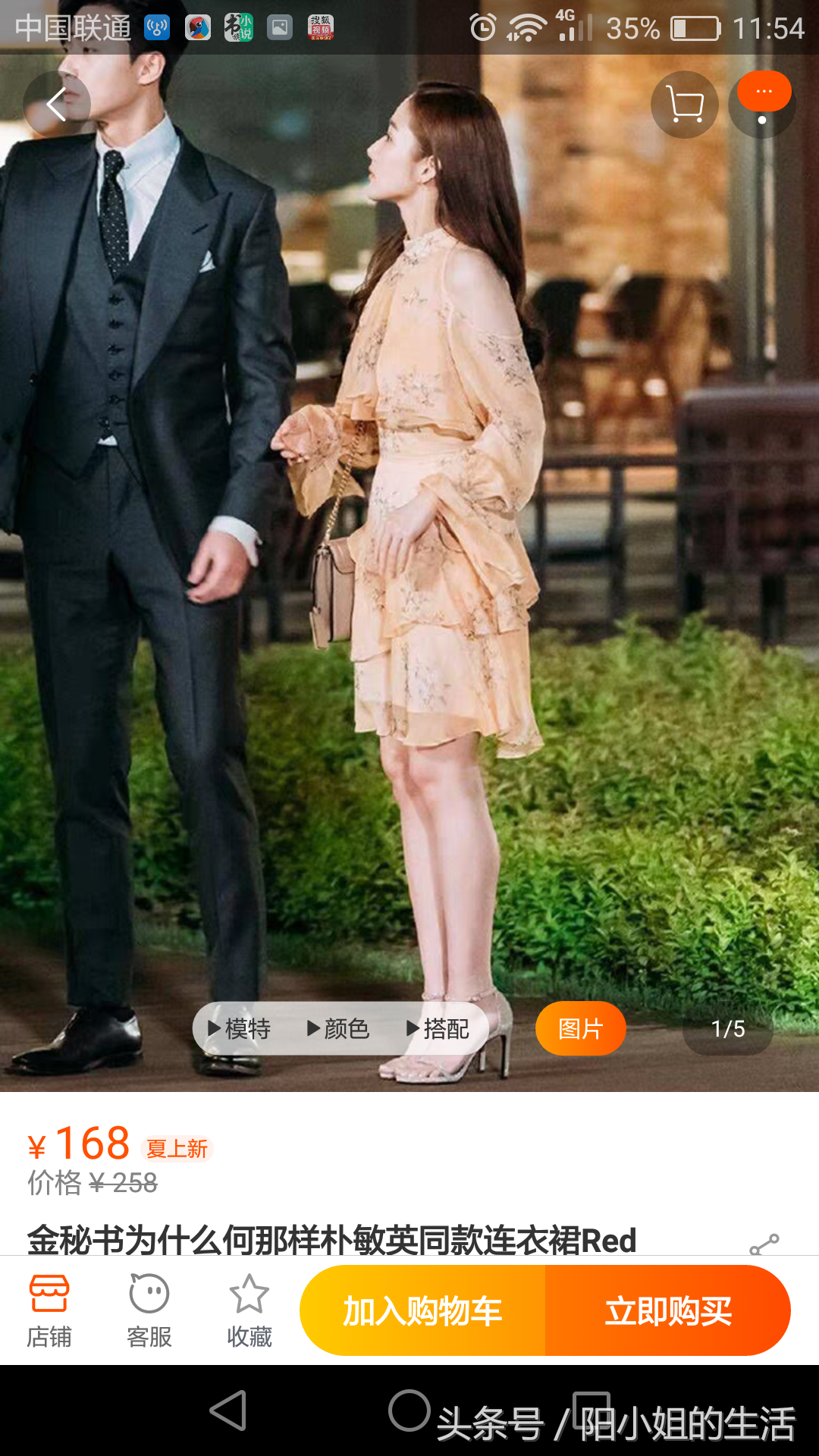Select the 图片 button

tap(581, 1028)
